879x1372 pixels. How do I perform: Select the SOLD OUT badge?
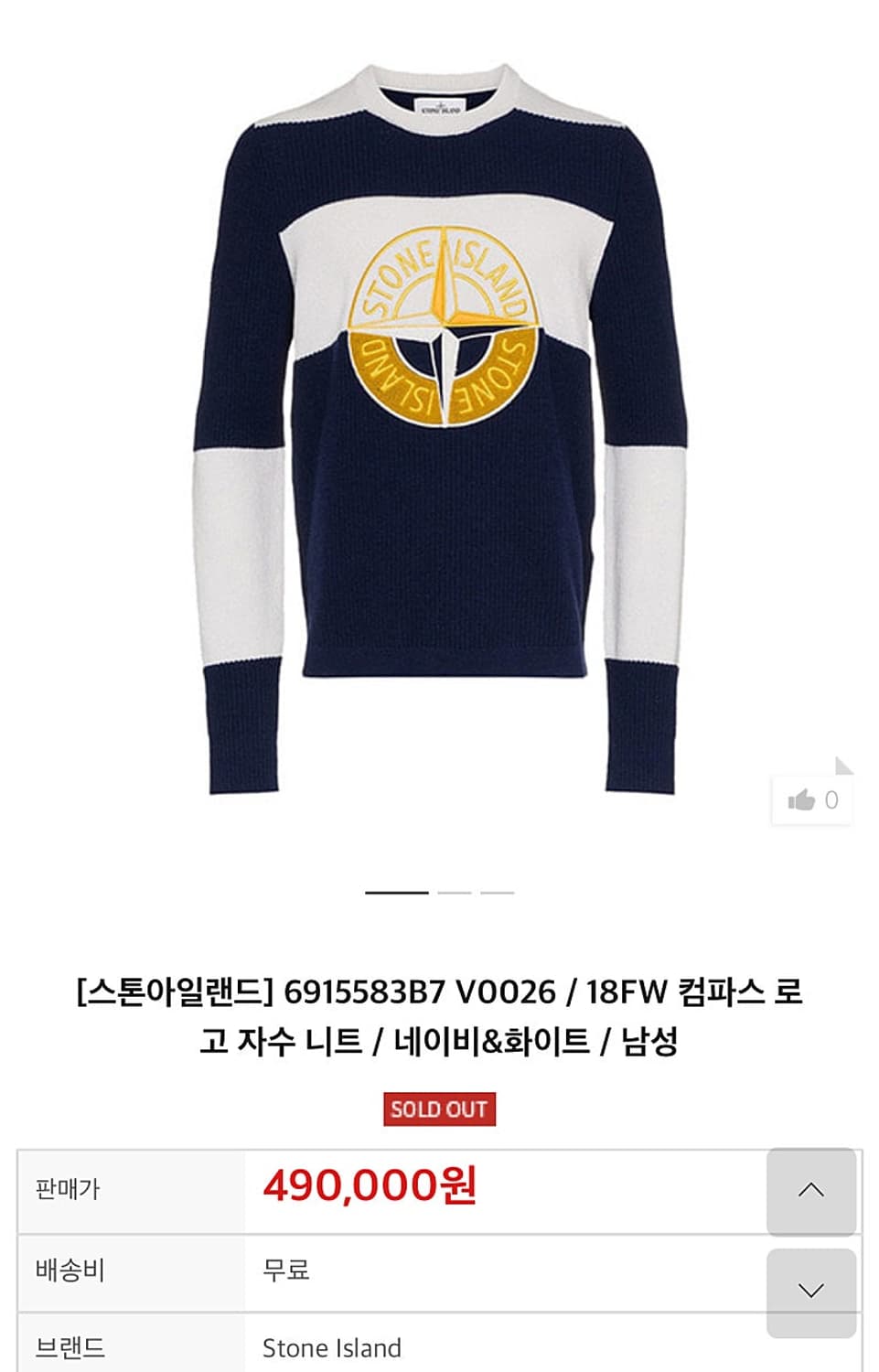click(439, 1109)
